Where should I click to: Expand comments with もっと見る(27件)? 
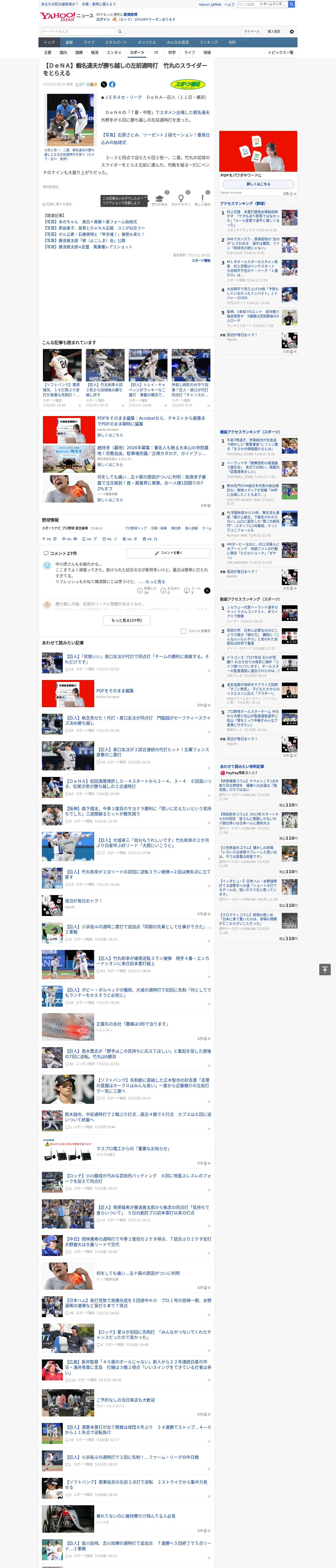(126, 620)
